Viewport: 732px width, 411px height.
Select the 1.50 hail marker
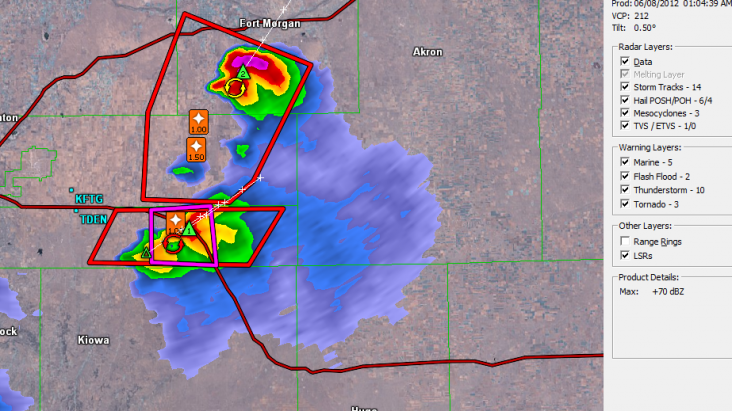point(198,150)
